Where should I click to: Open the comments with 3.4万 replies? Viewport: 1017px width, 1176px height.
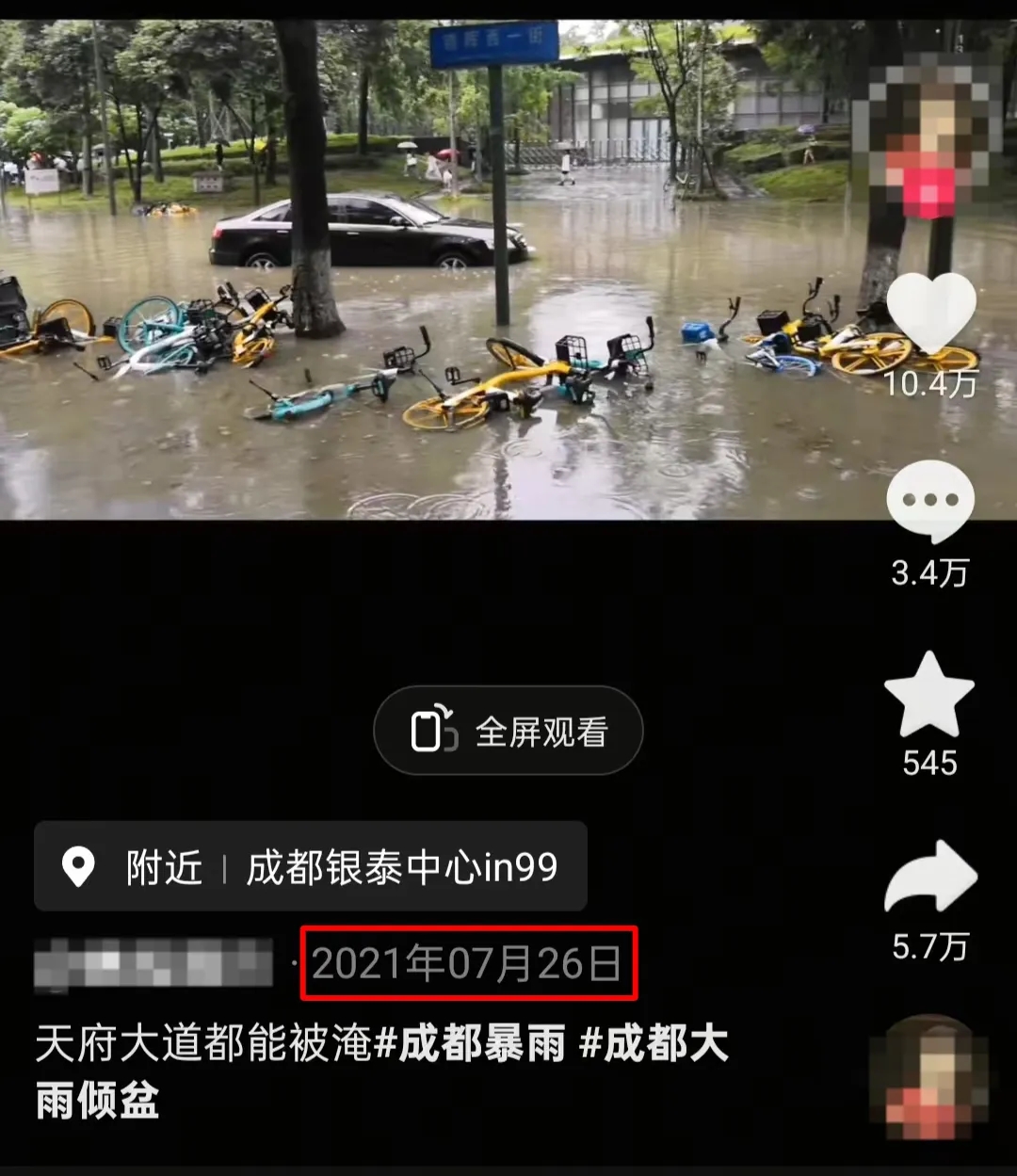coord(930,501)
